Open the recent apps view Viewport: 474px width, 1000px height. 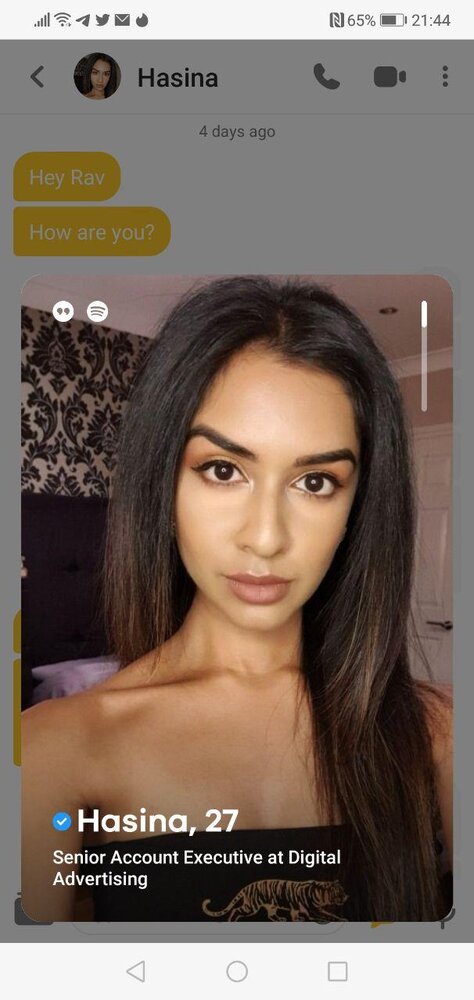[337, 971]
